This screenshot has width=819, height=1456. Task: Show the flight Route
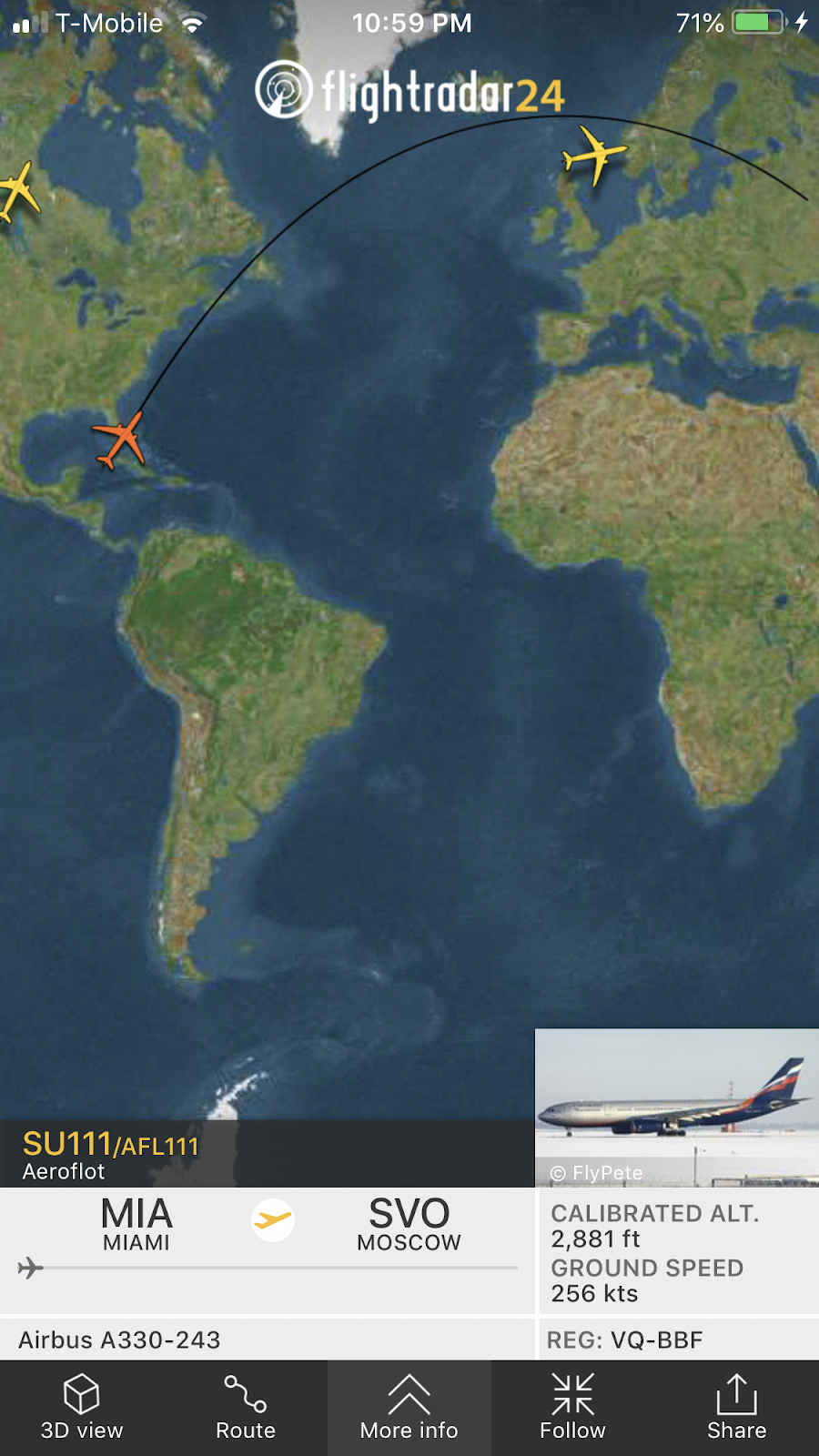[x=246, y=1408]
